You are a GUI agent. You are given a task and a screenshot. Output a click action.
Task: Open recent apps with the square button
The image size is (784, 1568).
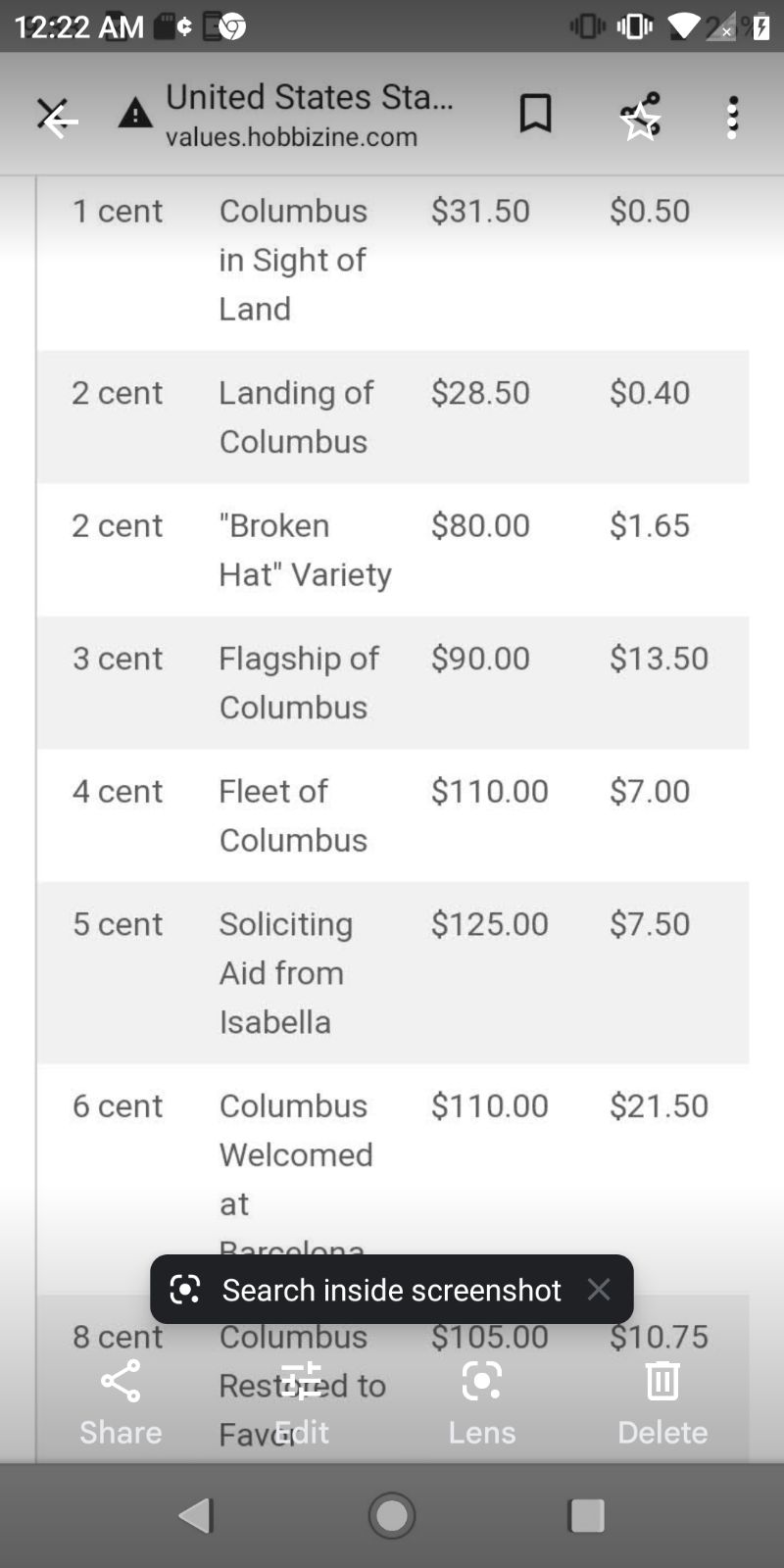[x=587, y=1515]
